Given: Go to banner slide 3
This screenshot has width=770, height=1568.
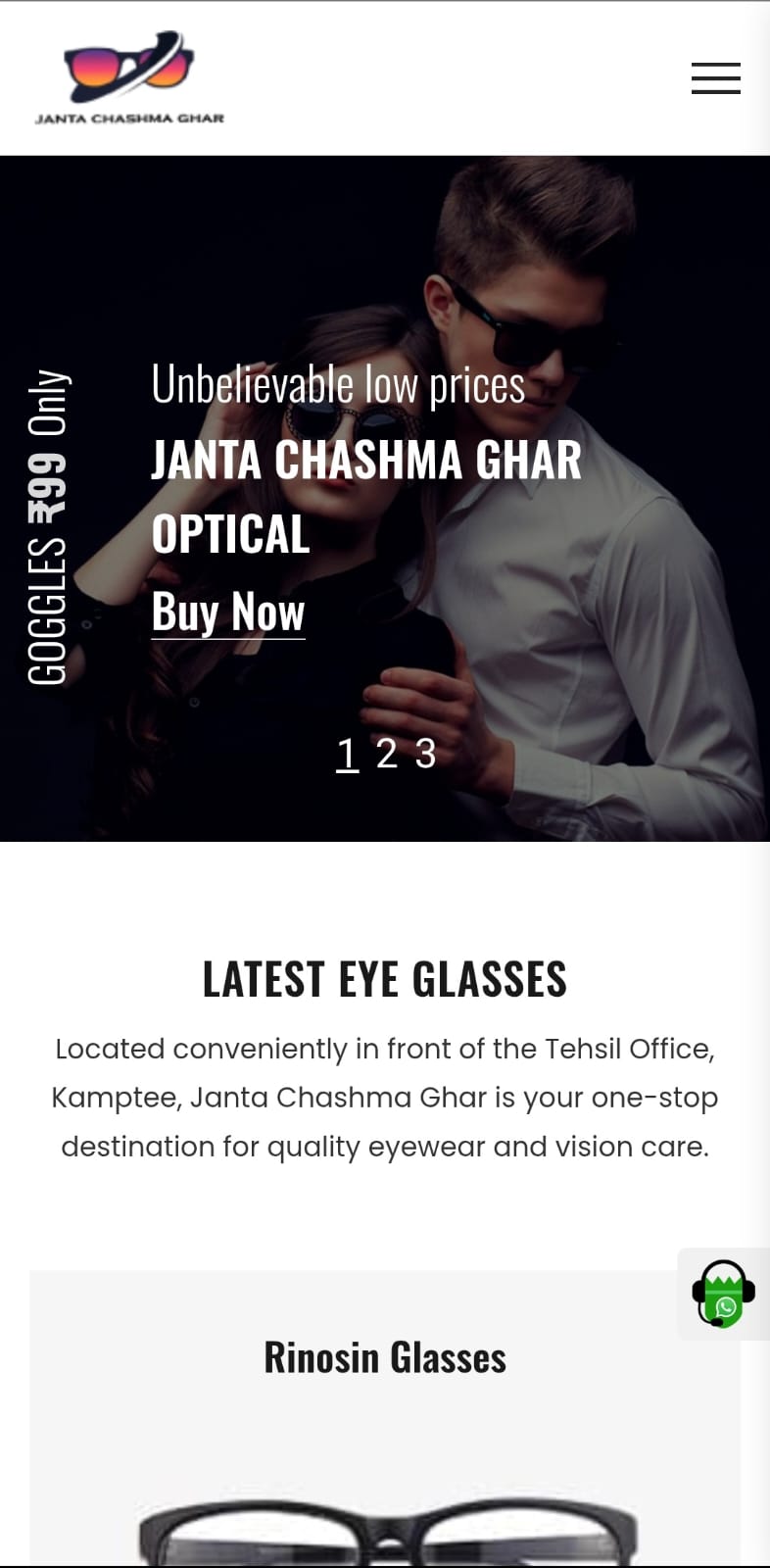Looking at the screenshot, I should pos(425,754).
